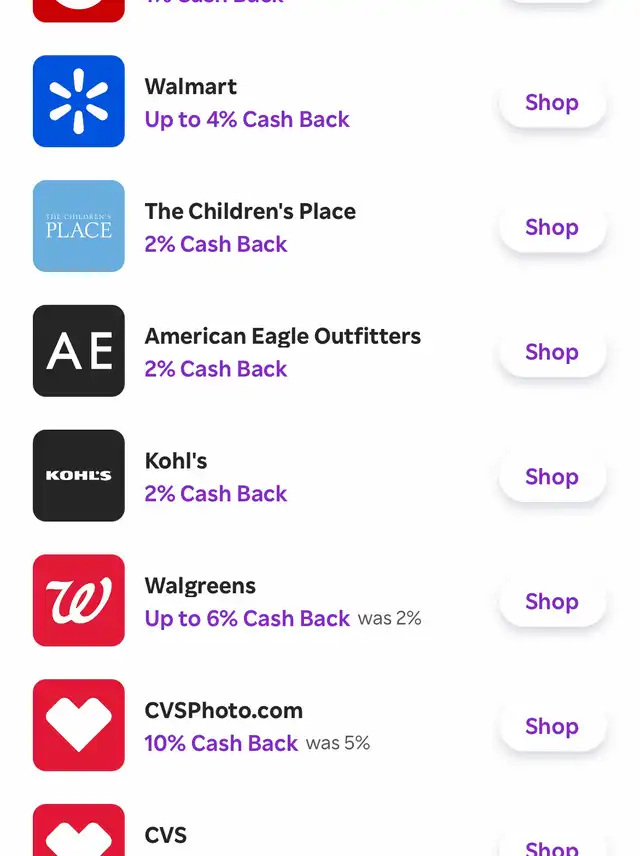View American Eagle Outfitters offer
Screen dimensions: 640x856
pos(282,352)
